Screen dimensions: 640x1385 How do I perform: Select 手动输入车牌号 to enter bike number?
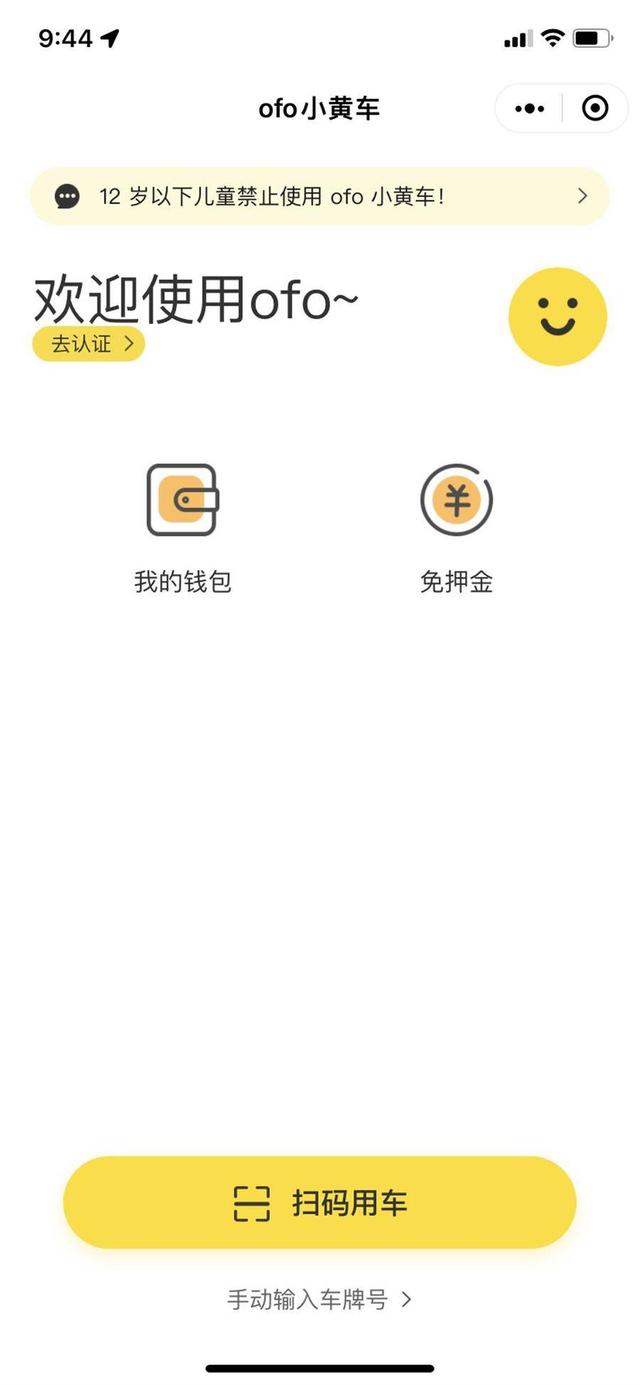320,1299
